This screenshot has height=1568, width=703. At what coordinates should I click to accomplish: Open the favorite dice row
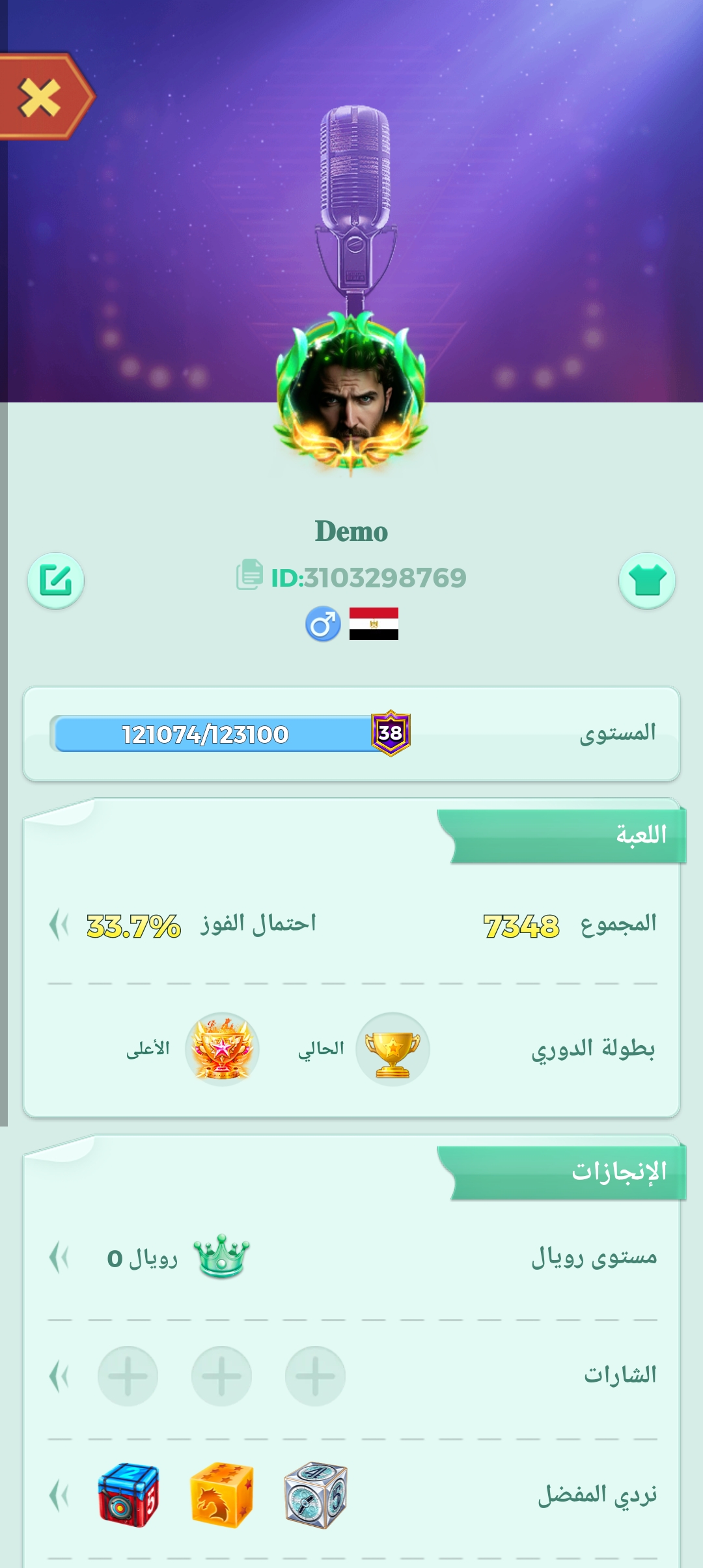59,1495
